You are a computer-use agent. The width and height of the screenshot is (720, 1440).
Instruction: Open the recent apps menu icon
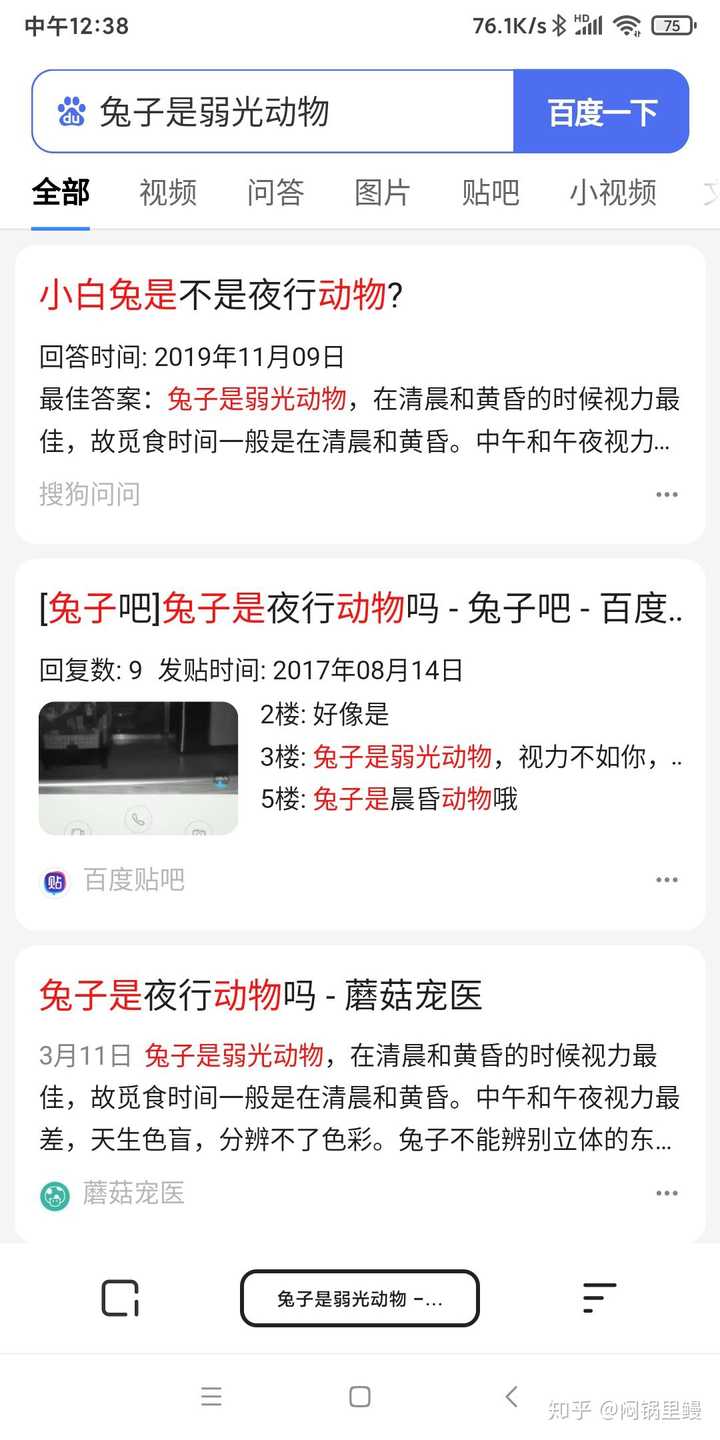(211, 1396)
